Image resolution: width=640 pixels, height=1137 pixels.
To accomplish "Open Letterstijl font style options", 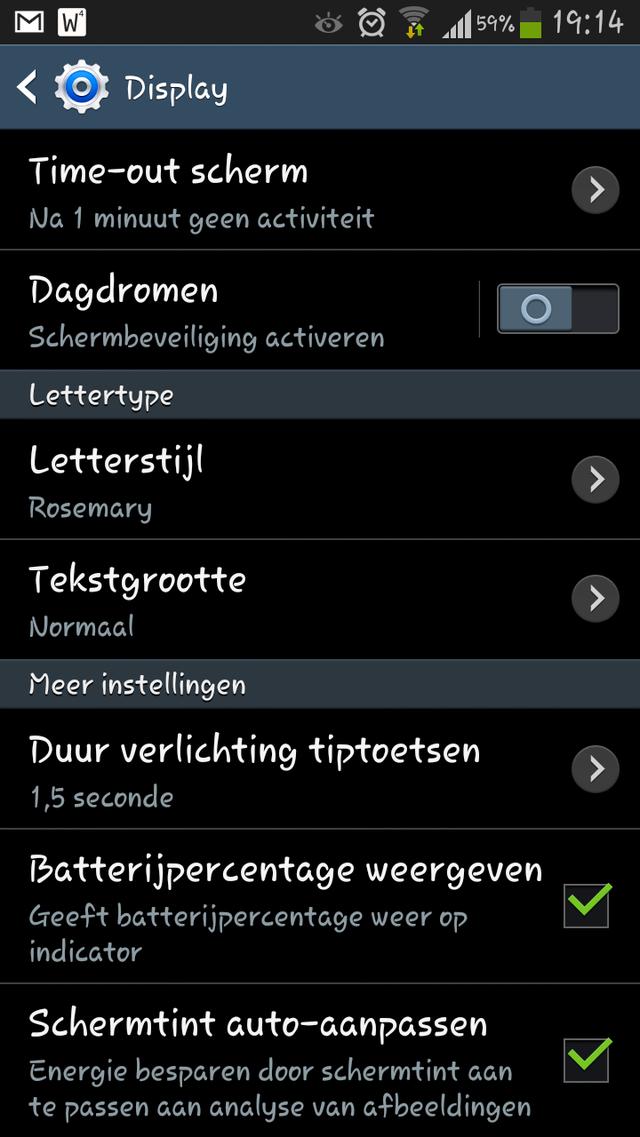I will (x=300, y=480).
